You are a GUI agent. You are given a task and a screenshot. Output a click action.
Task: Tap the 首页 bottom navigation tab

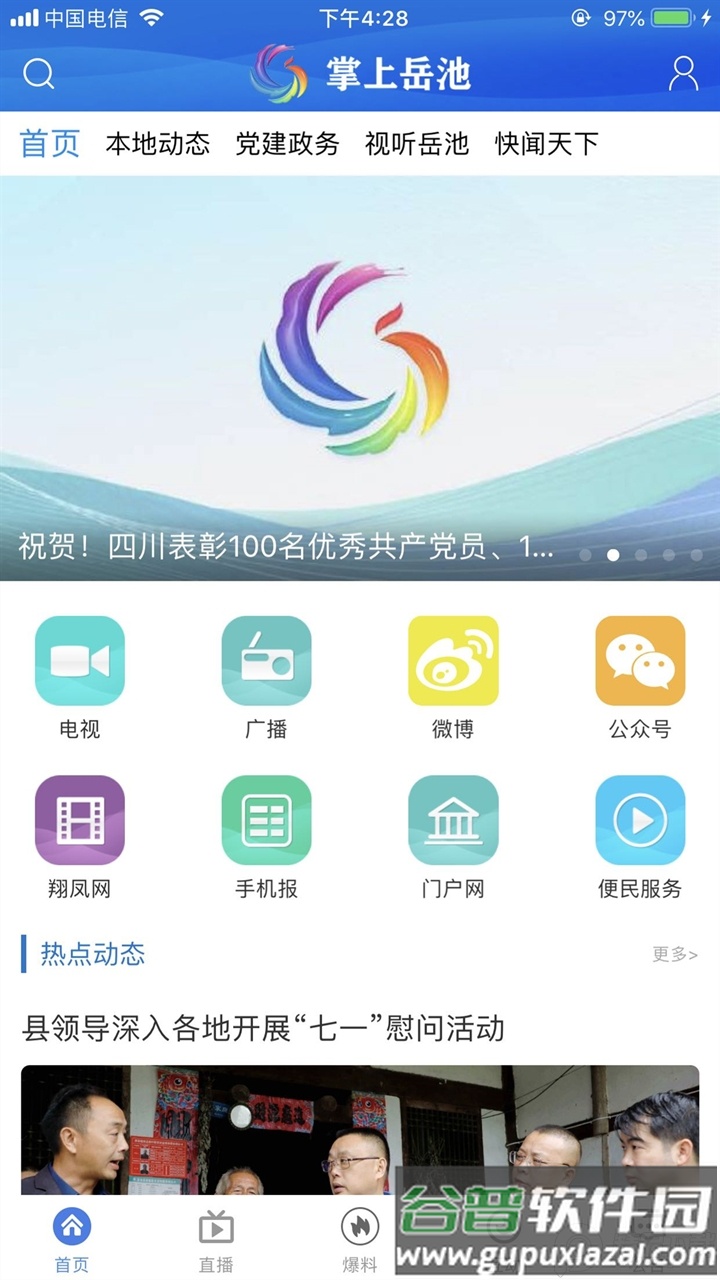(x=72, y=1240)
